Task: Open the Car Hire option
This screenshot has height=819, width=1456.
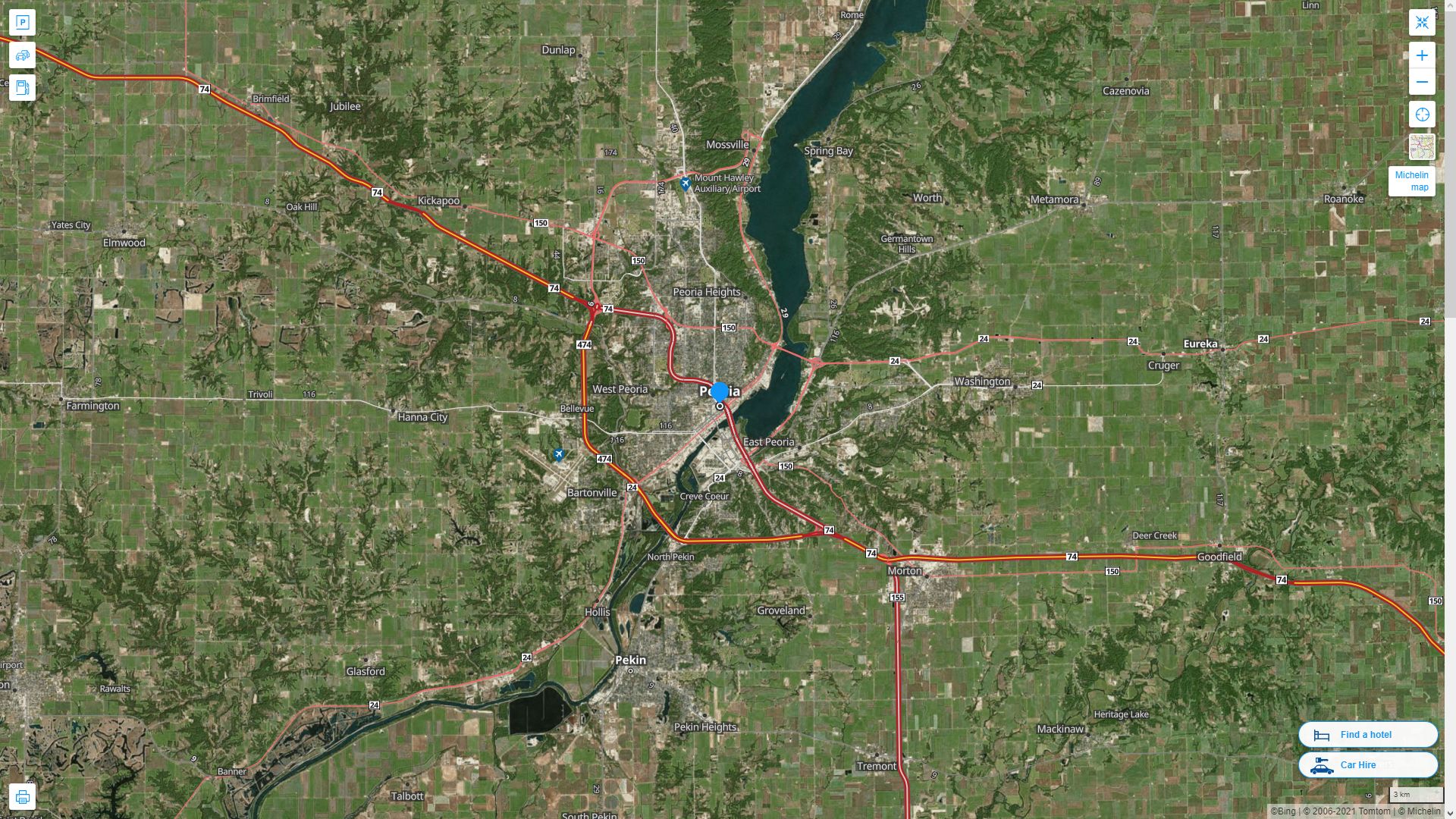Action: click(x=1367, y=764)
